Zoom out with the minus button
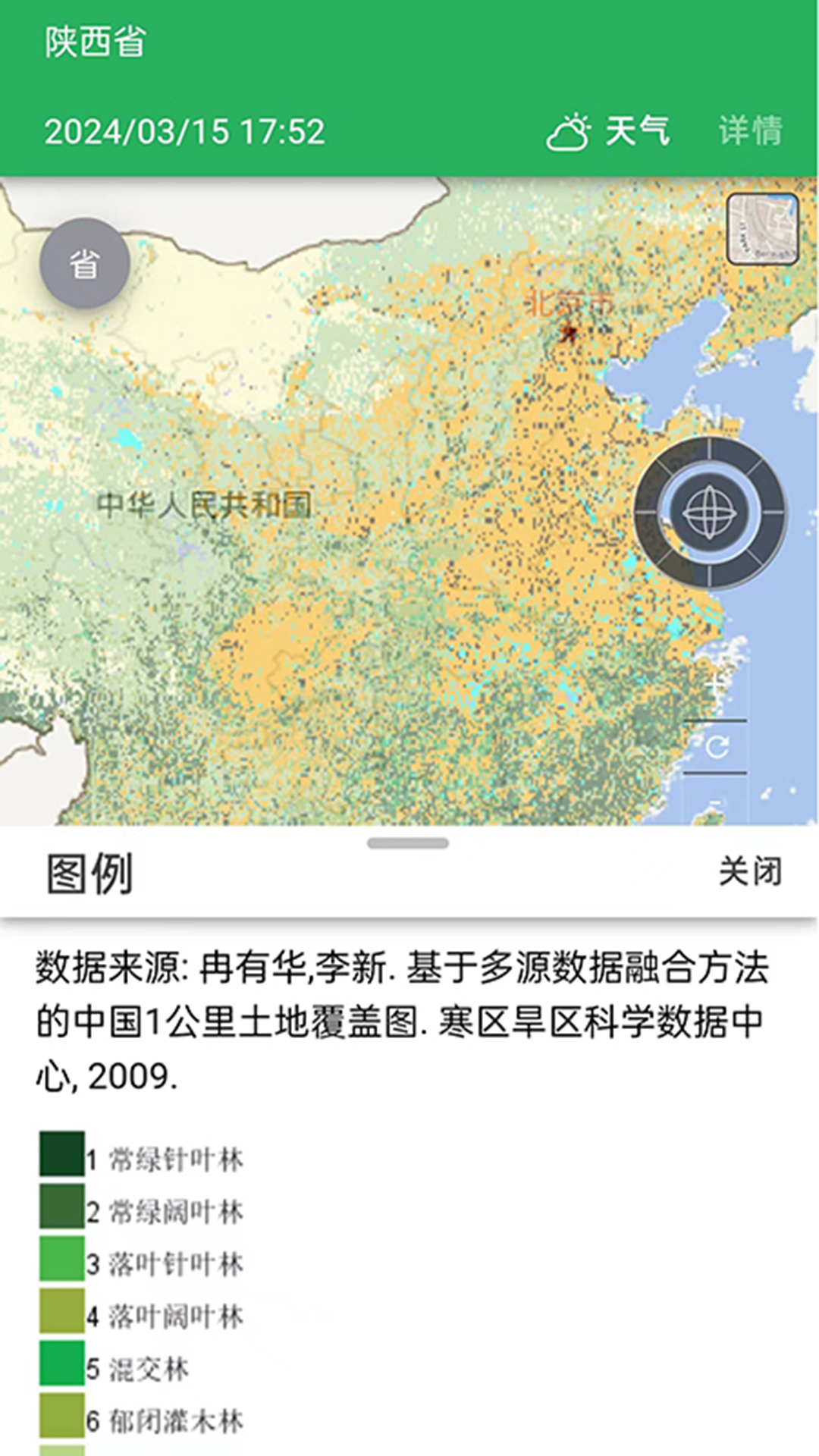The image size is (819, 1456). tap(715, 802)
